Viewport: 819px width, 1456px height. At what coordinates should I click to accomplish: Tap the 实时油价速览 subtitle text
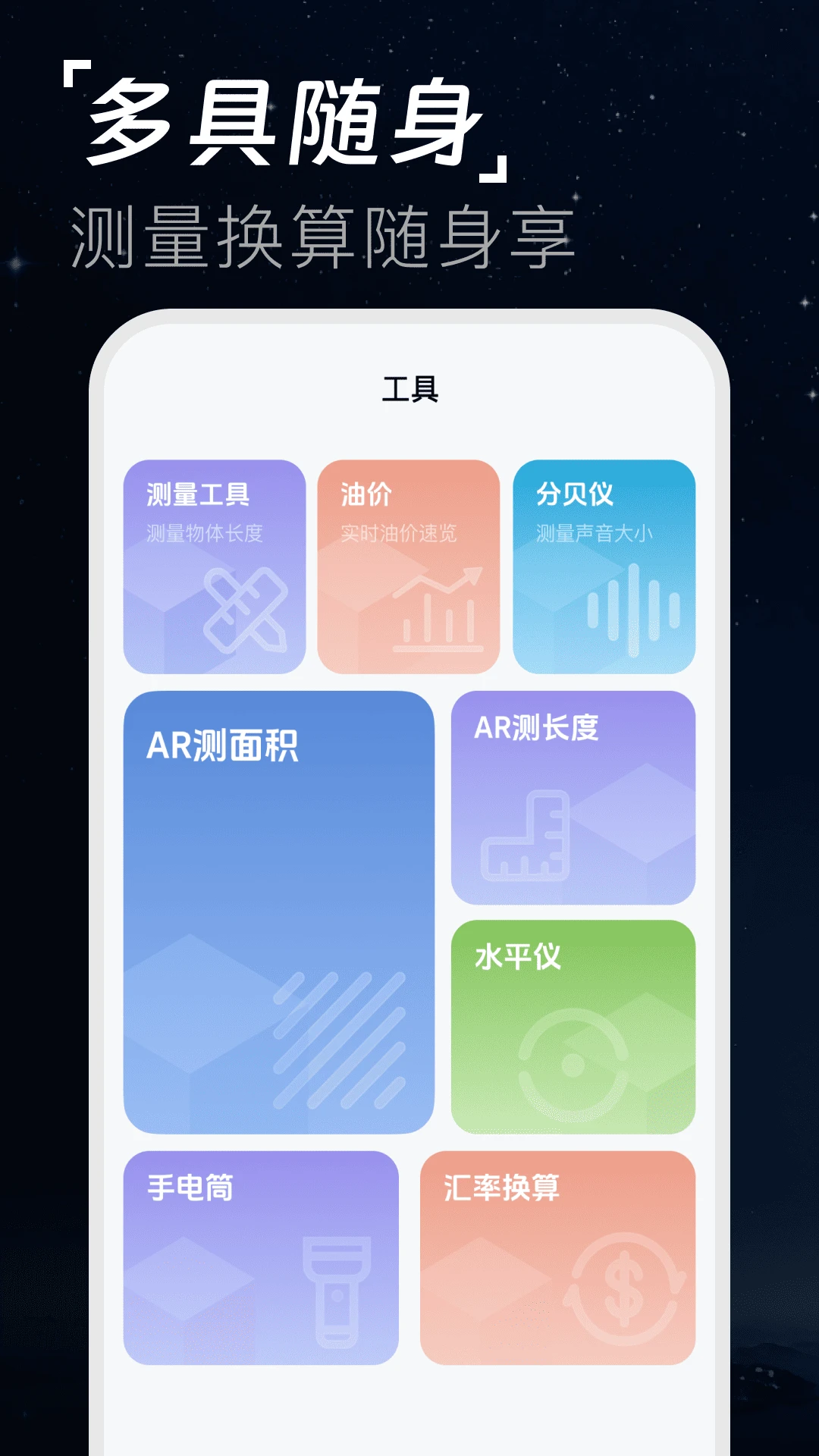(x=400, y=532)
